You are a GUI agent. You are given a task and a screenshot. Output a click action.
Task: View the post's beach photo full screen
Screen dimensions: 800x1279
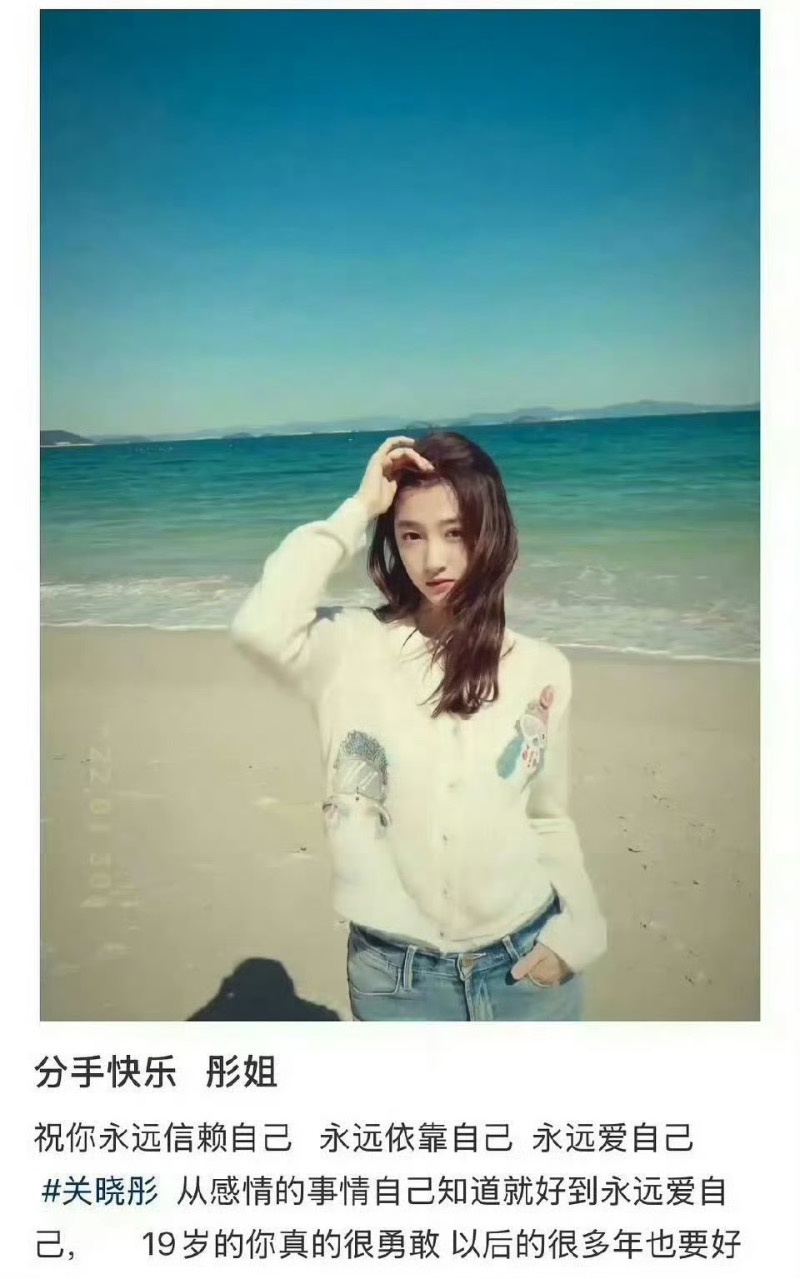[399, 515]
